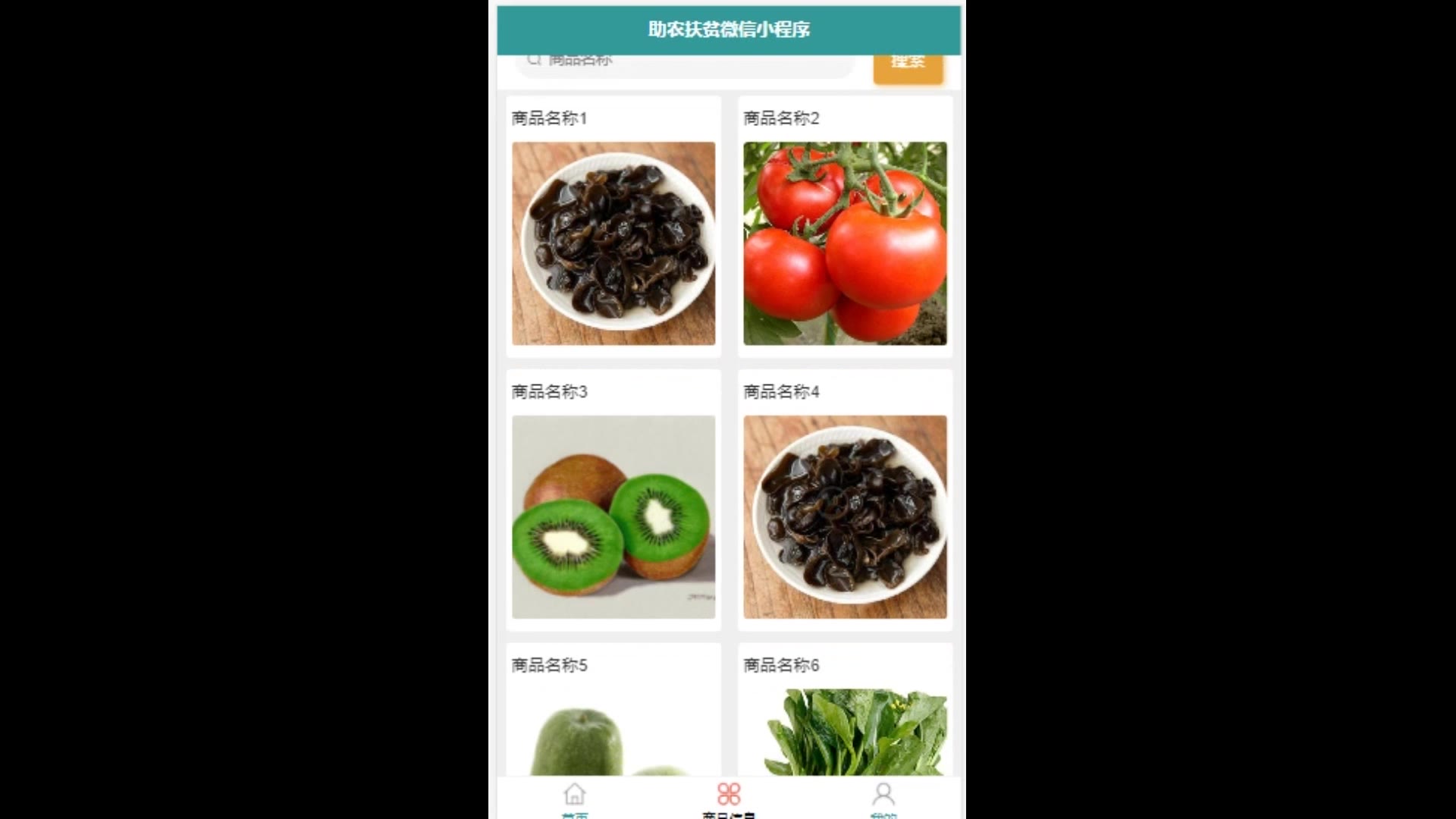Go to the 我的 profile tab
The image size is (1456, 819).
[883, 798]
